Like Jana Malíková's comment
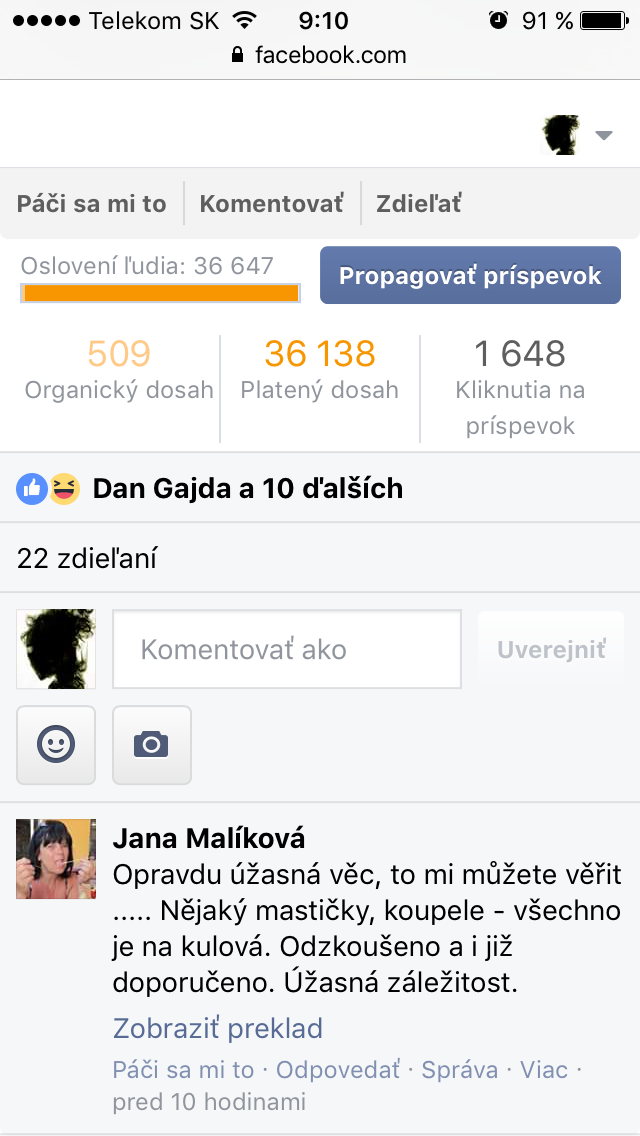Viewport: 640px width, 1136px height. pyautogui.click(x=183, y=1070)
